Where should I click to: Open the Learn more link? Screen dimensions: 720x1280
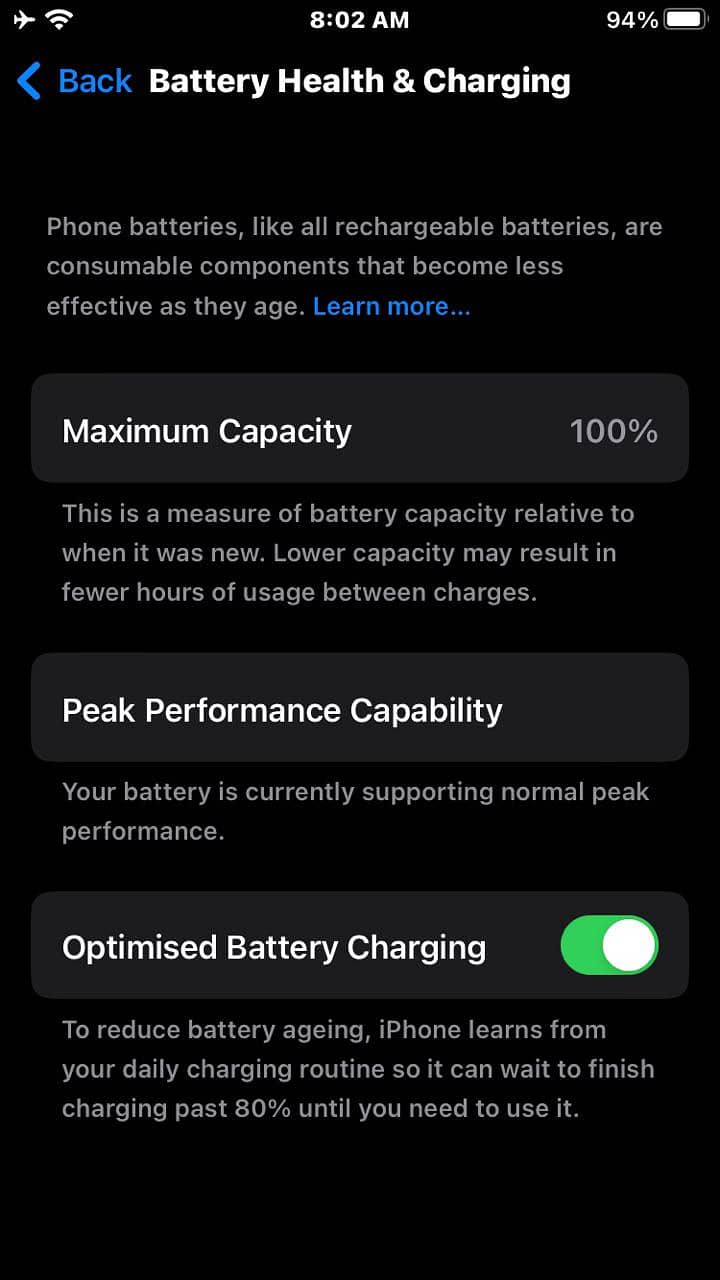(x=391, y=307)
